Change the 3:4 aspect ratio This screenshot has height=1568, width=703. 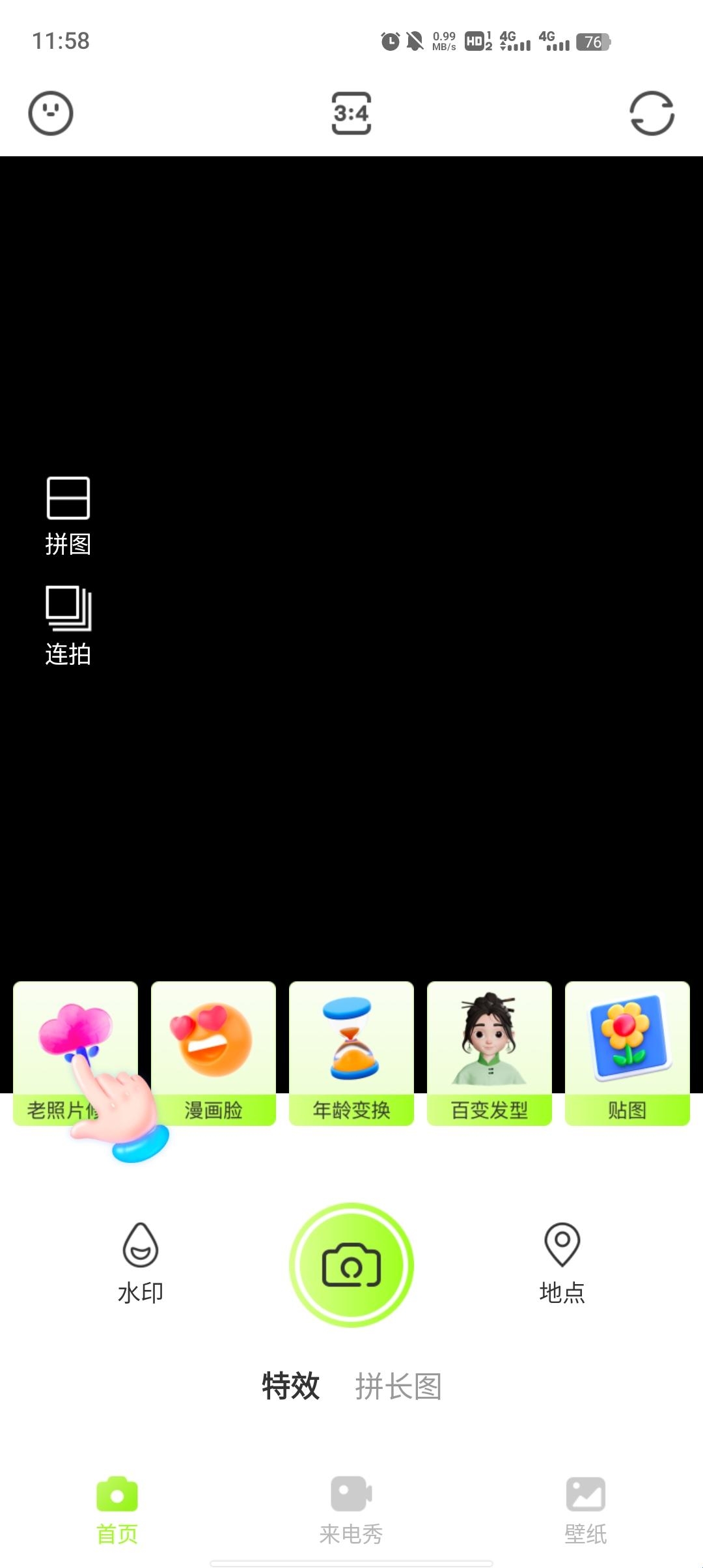click(351, 113)
